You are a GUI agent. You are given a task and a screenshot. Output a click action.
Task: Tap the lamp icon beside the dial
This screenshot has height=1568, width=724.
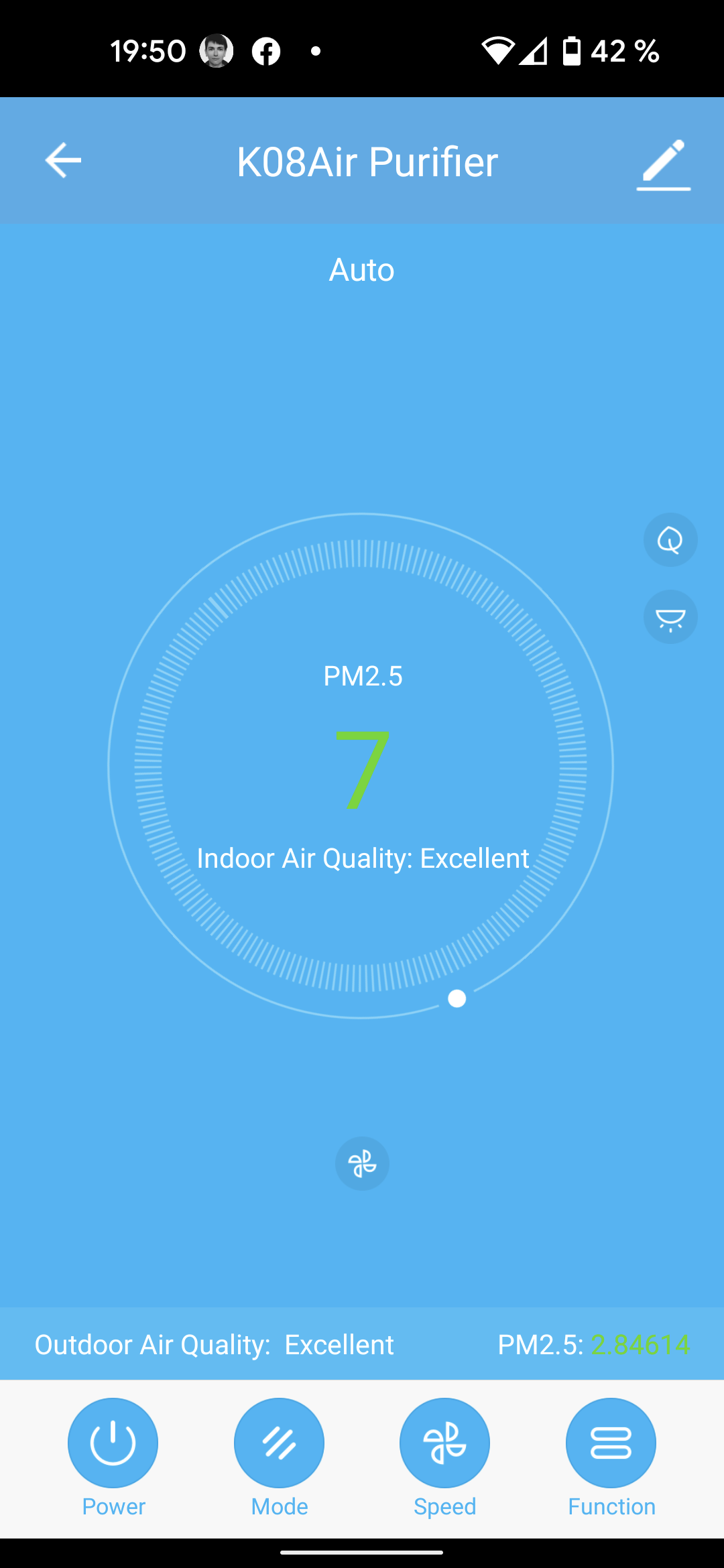[670, 617]
